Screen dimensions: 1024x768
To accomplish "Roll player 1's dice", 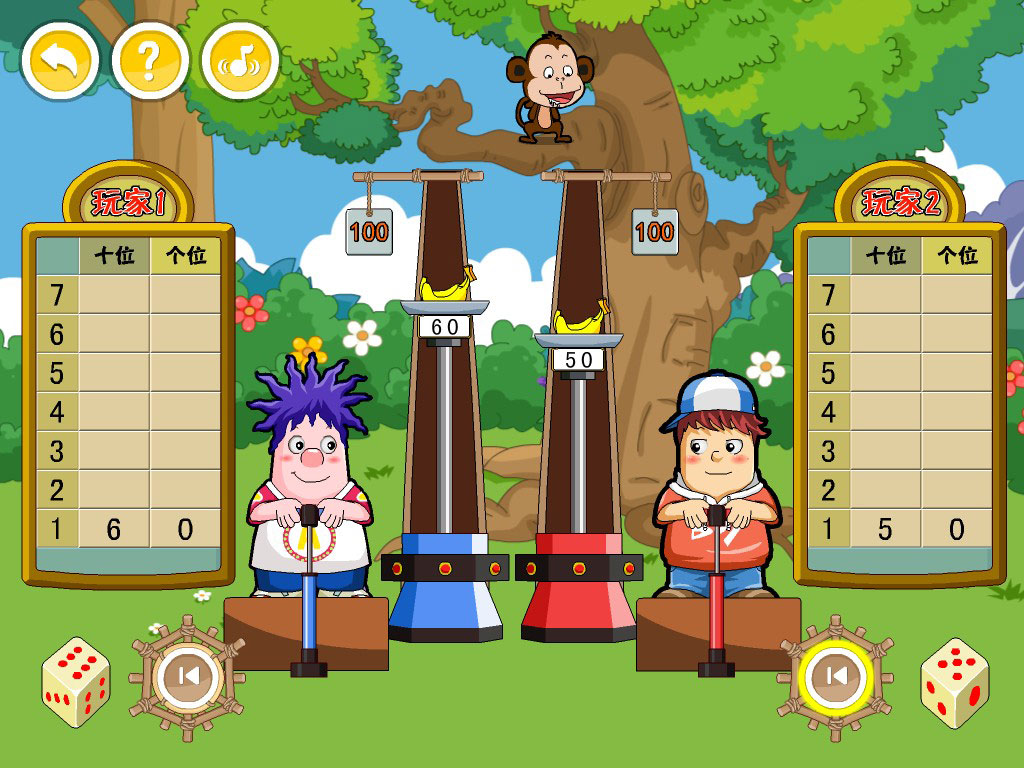I will [x=75, y=681].
